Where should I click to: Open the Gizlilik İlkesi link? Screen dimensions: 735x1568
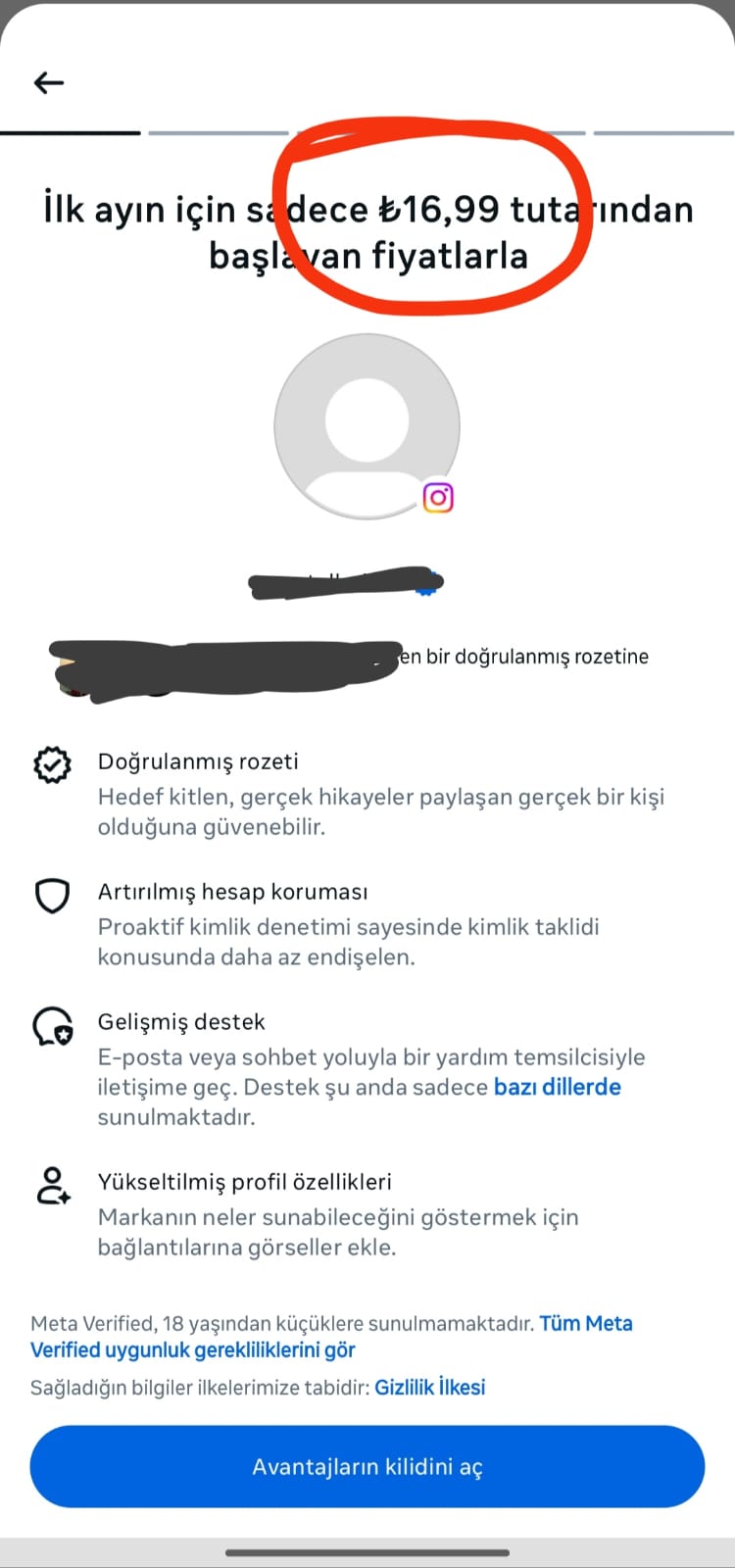coord(429,1387)
